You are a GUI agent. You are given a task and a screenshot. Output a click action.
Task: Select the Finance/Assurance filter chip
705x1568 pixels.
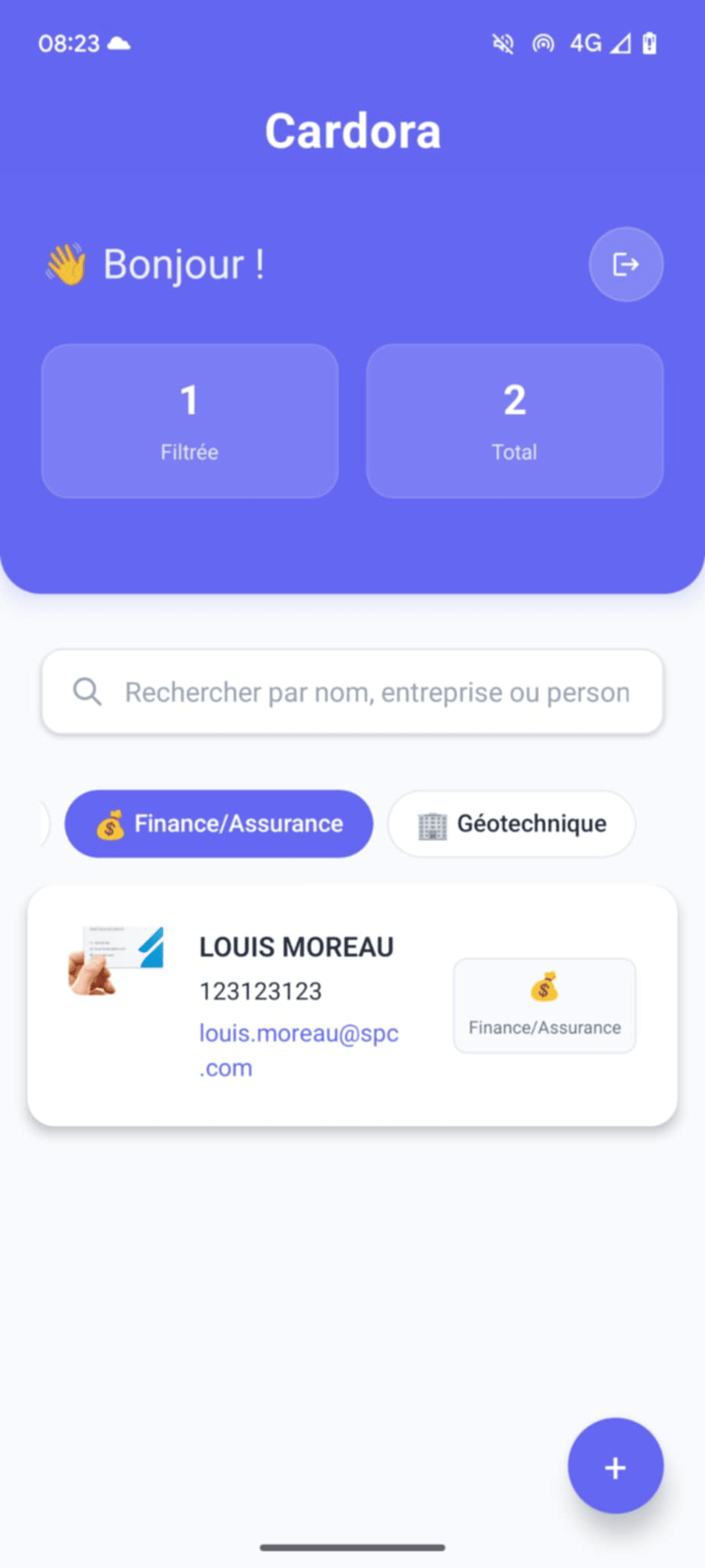(219, 824)
